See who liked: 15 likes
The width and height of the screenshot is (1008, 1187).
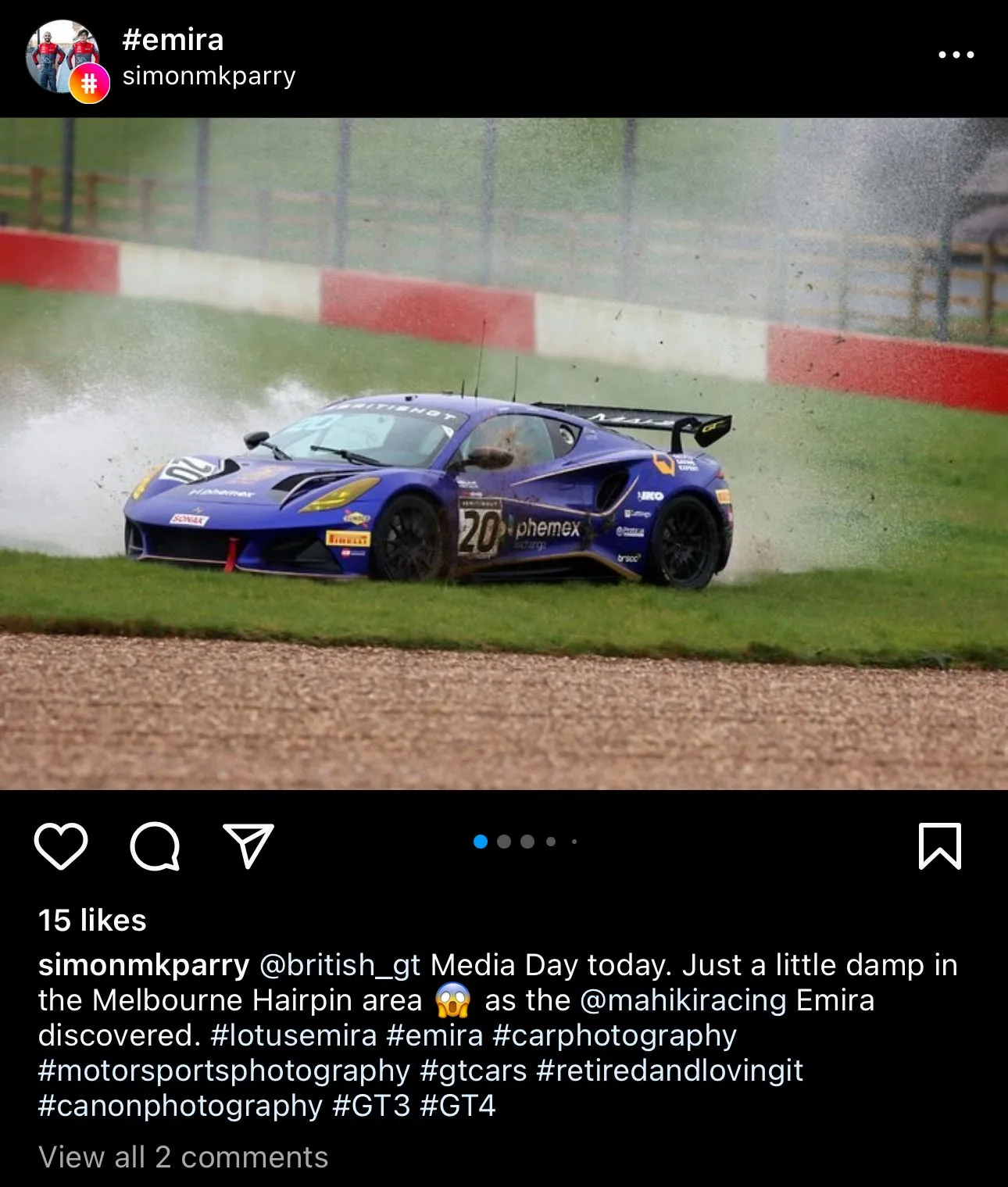click(x=92, y=921)
